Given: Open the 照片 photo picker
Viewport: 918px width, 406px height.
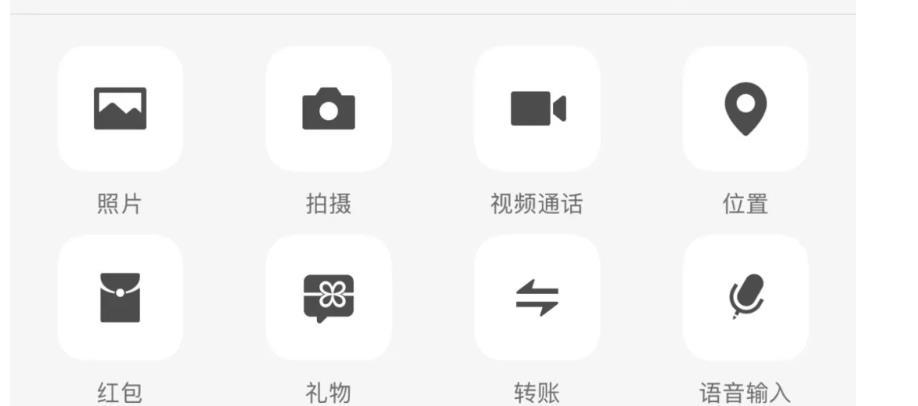Looking at the screenshot, I should 120,109.
